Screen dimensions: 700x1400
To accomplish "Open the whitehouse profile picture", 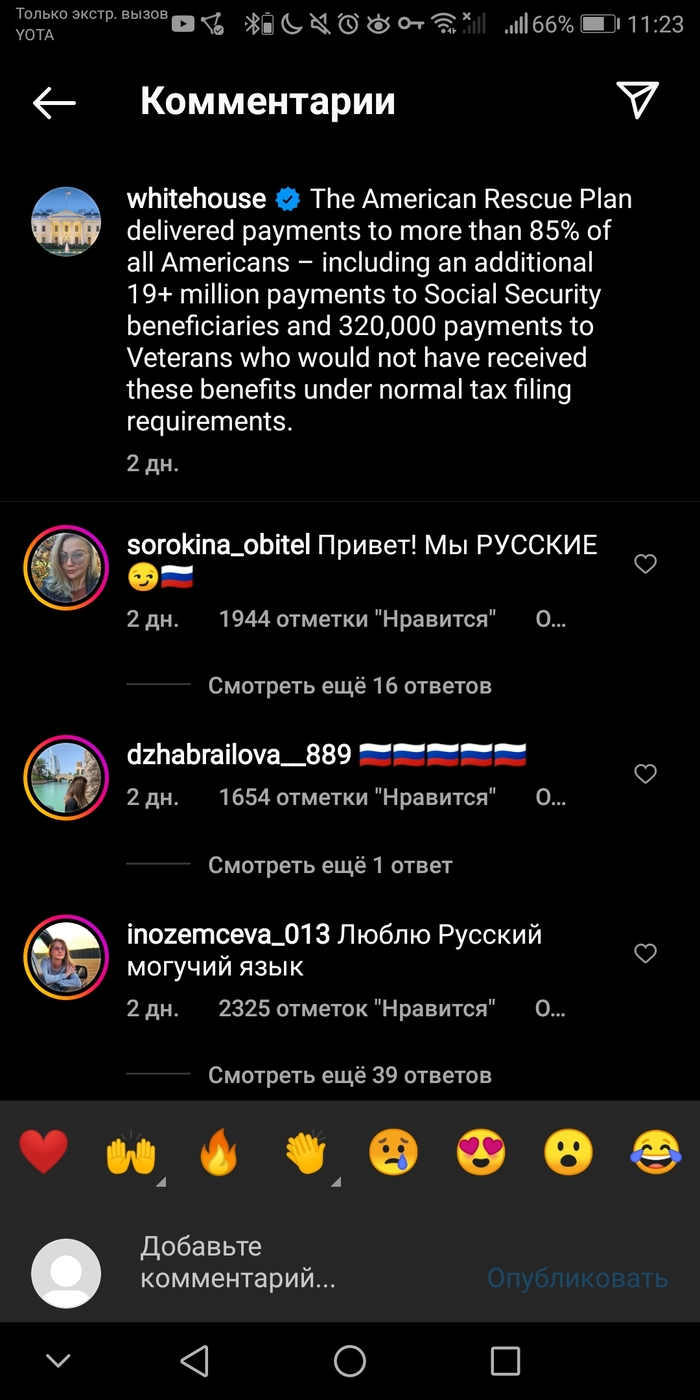I will (x=67, y=219).
